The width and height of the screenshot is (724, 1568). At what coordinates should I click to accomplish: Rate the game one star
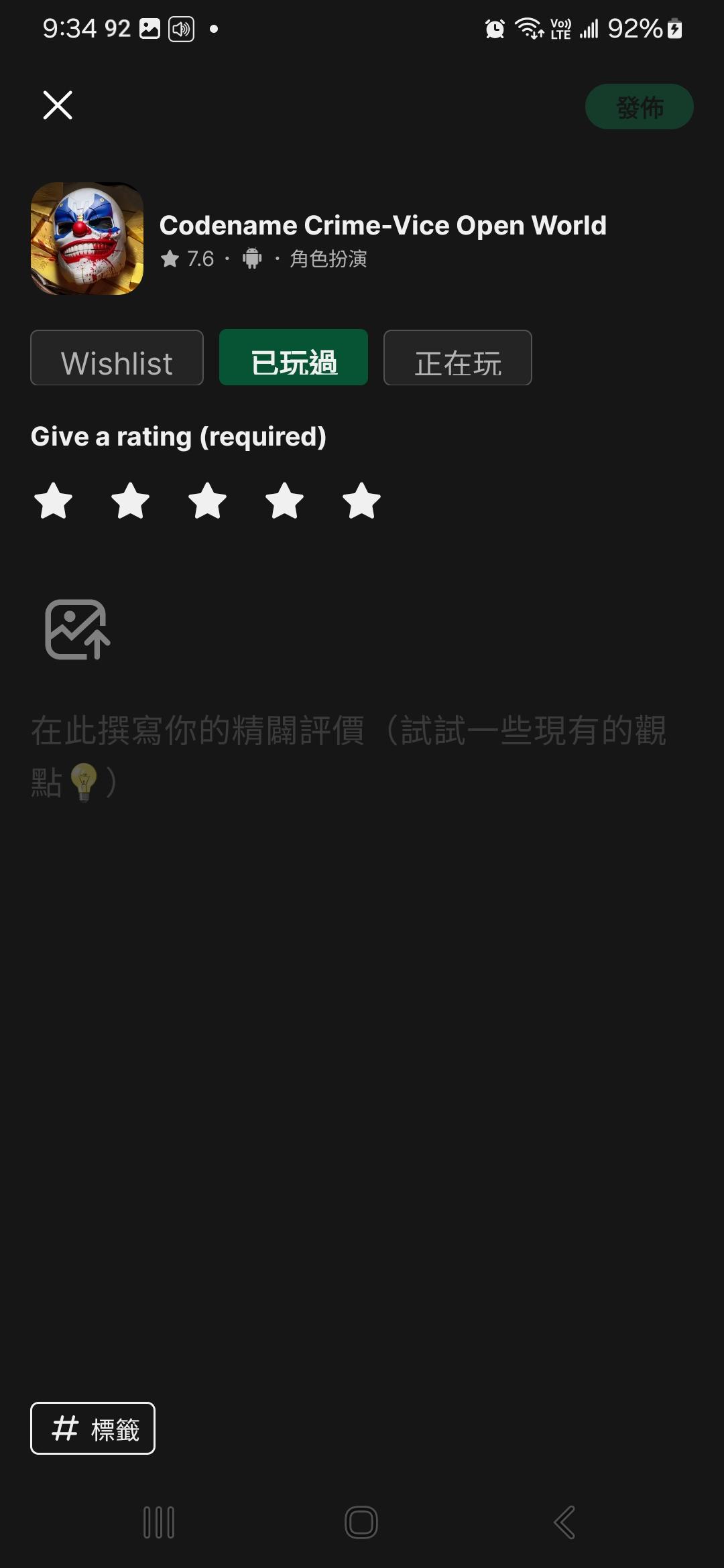coord(53,501)
